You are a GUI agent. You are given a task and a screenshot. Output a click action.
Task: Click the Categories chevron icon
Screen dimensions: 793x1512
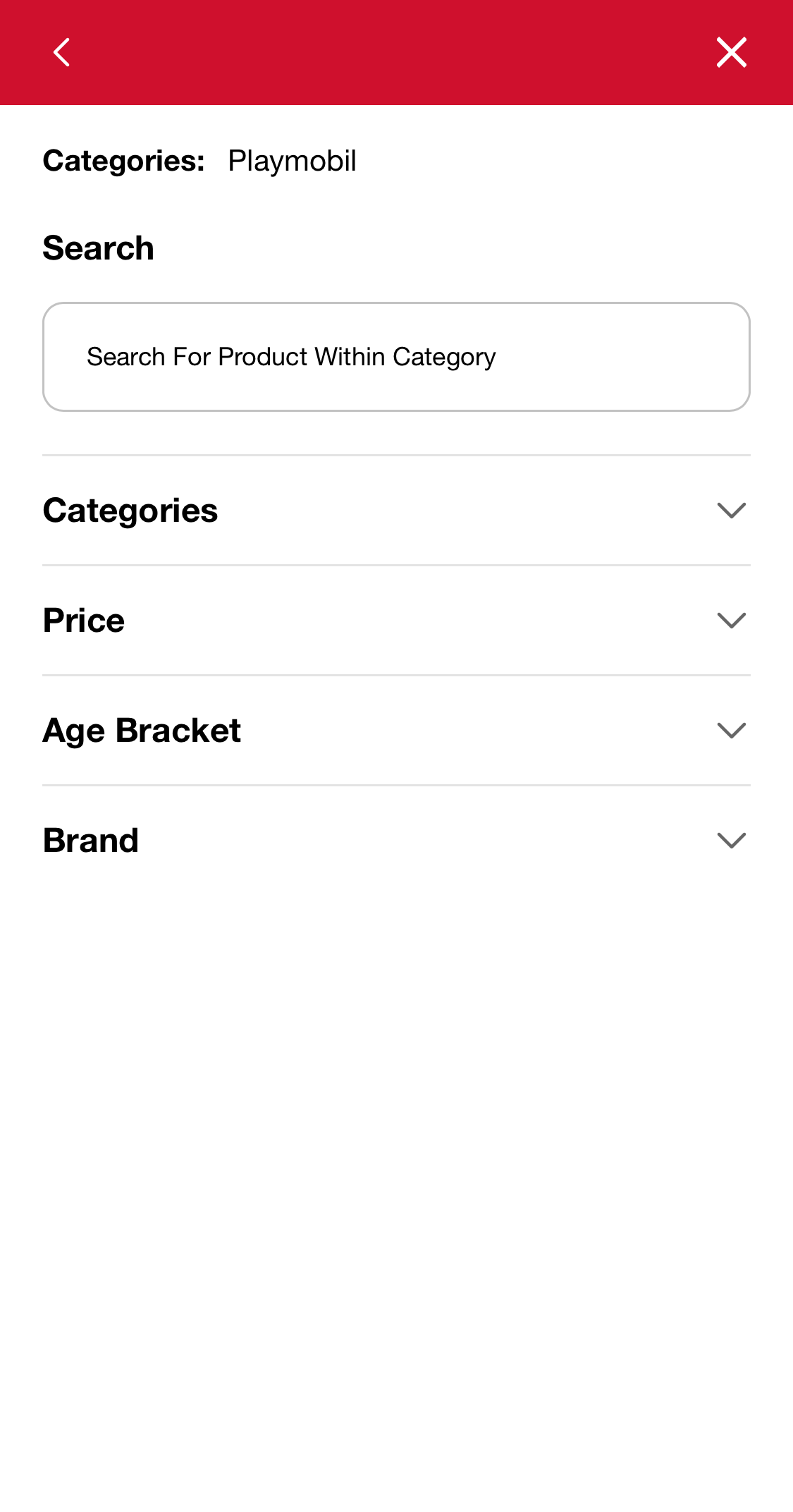[x=731, y=510]
